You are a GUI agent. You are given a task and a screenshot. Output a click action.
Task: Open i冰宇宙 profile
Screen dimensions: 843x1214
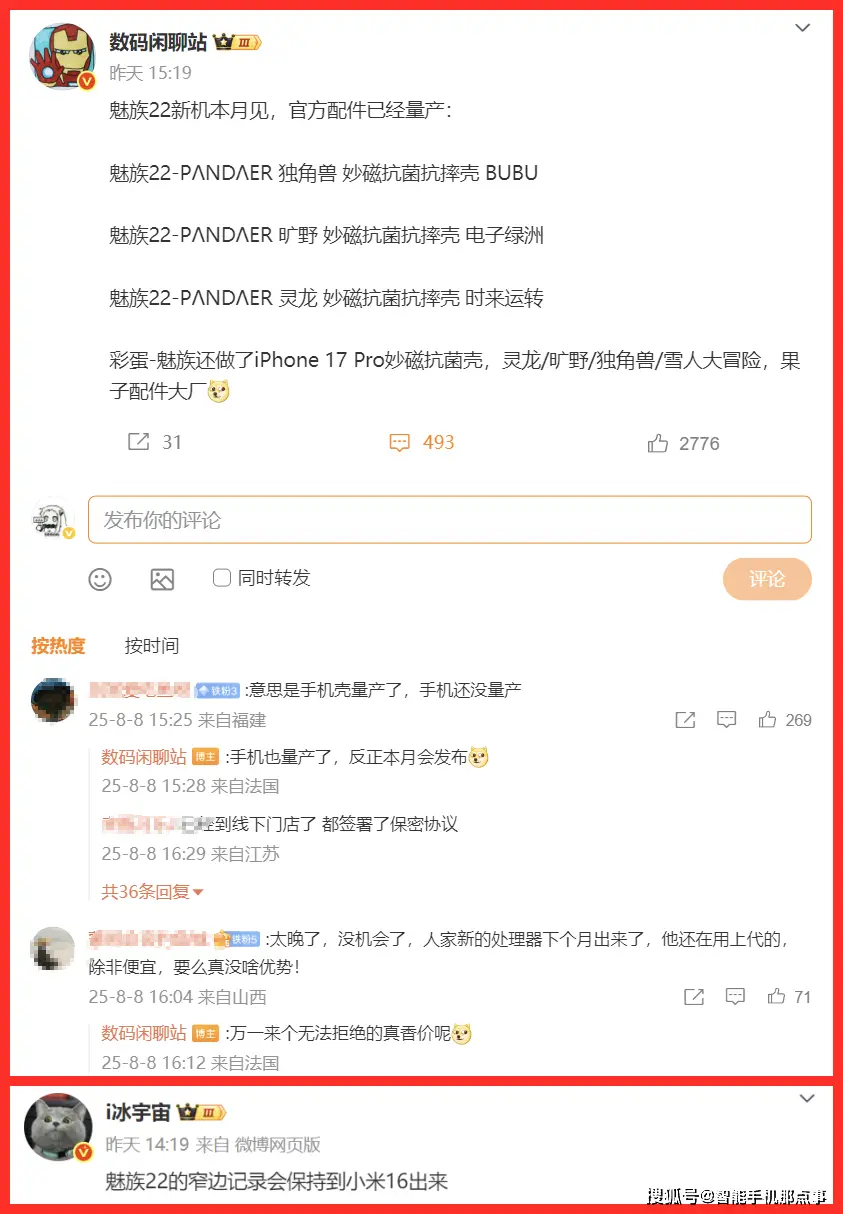[x=138, y=1112]
